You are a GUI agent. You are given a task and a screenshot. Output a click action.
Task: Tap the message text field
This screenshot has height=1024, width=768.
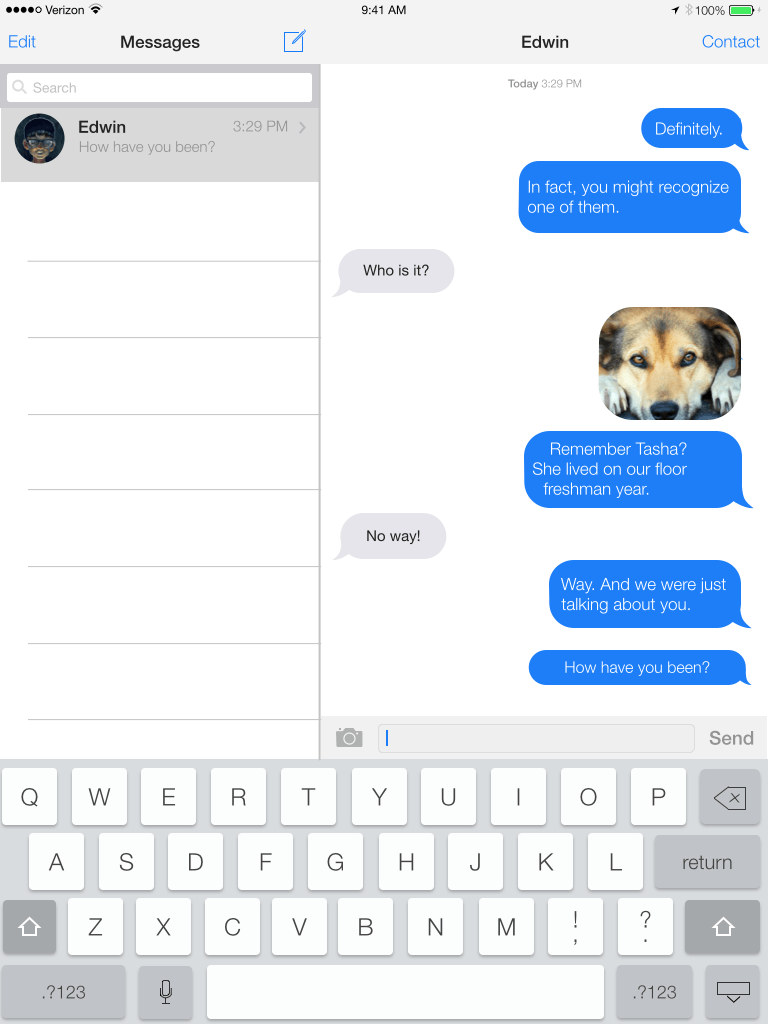tap(536, 739)
